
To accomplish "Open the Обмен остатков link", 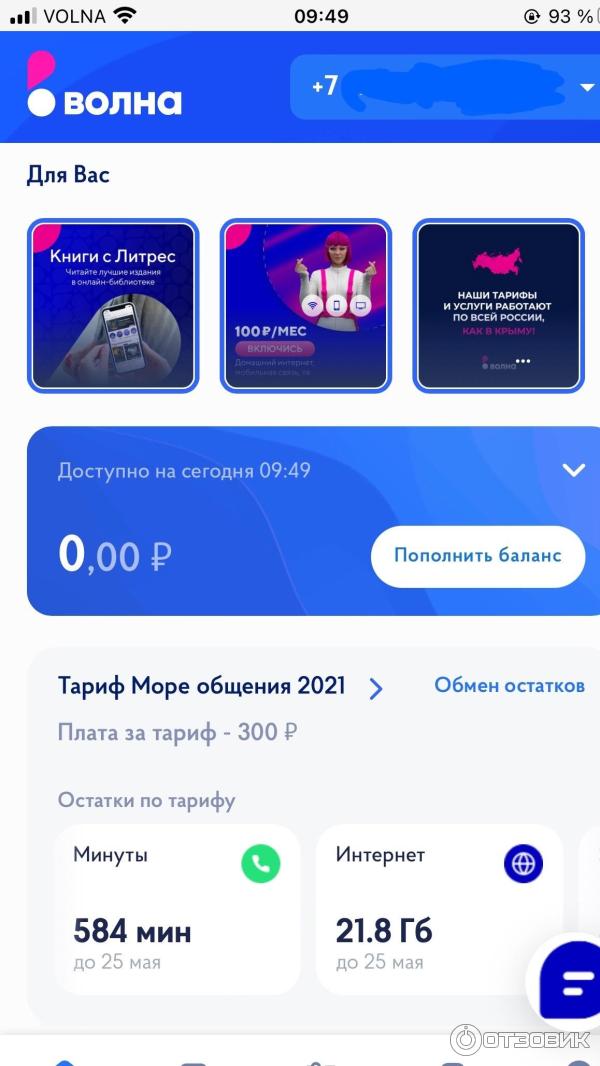I will pos(509,686).
